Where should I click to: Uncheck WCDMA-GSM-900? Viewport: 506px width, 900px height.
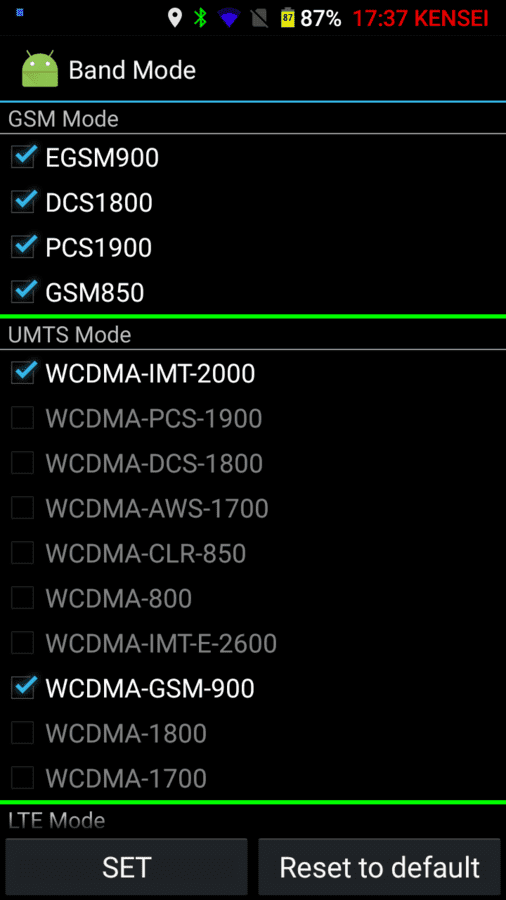[x=24, y=688]
